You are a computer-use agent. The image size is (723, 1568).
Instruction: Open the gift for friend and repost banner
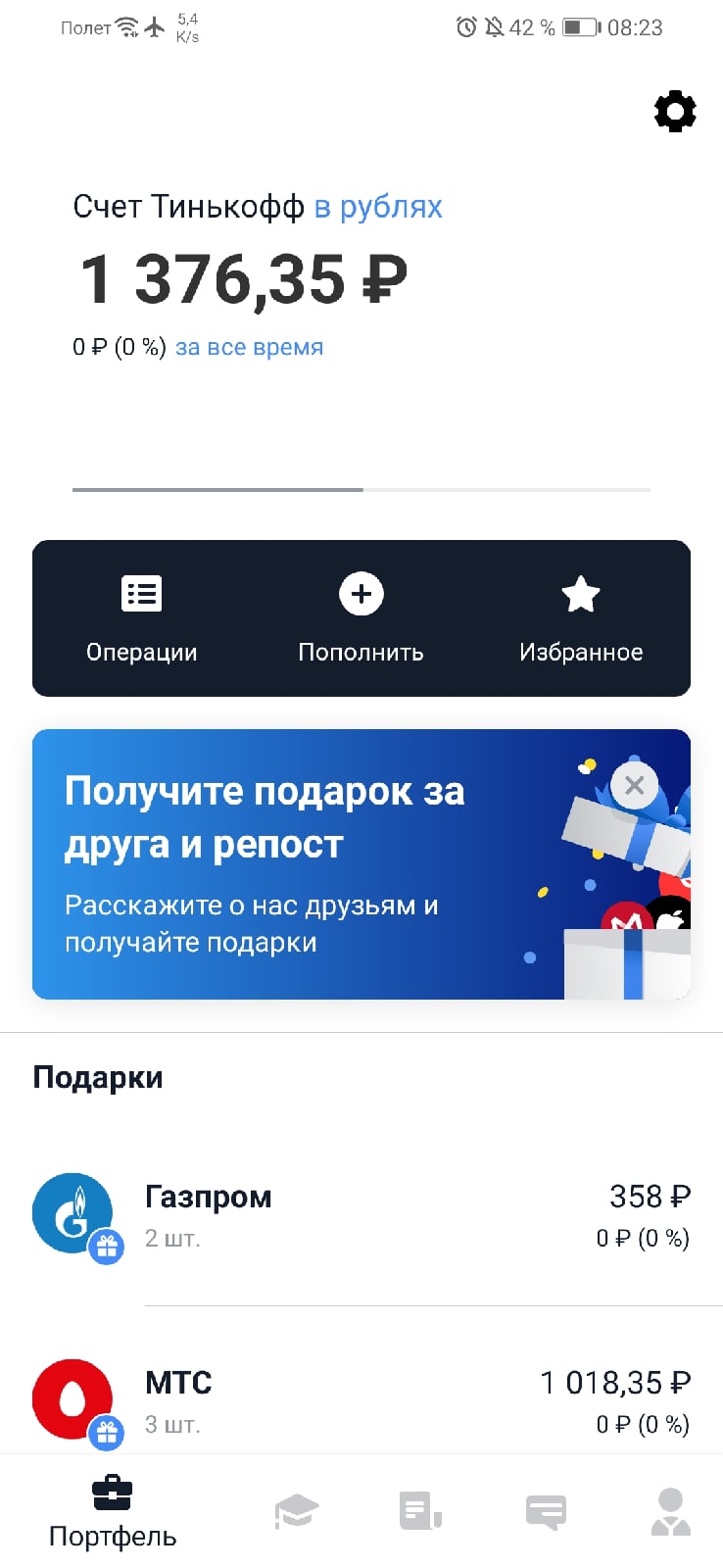click(x=294, y=864)
